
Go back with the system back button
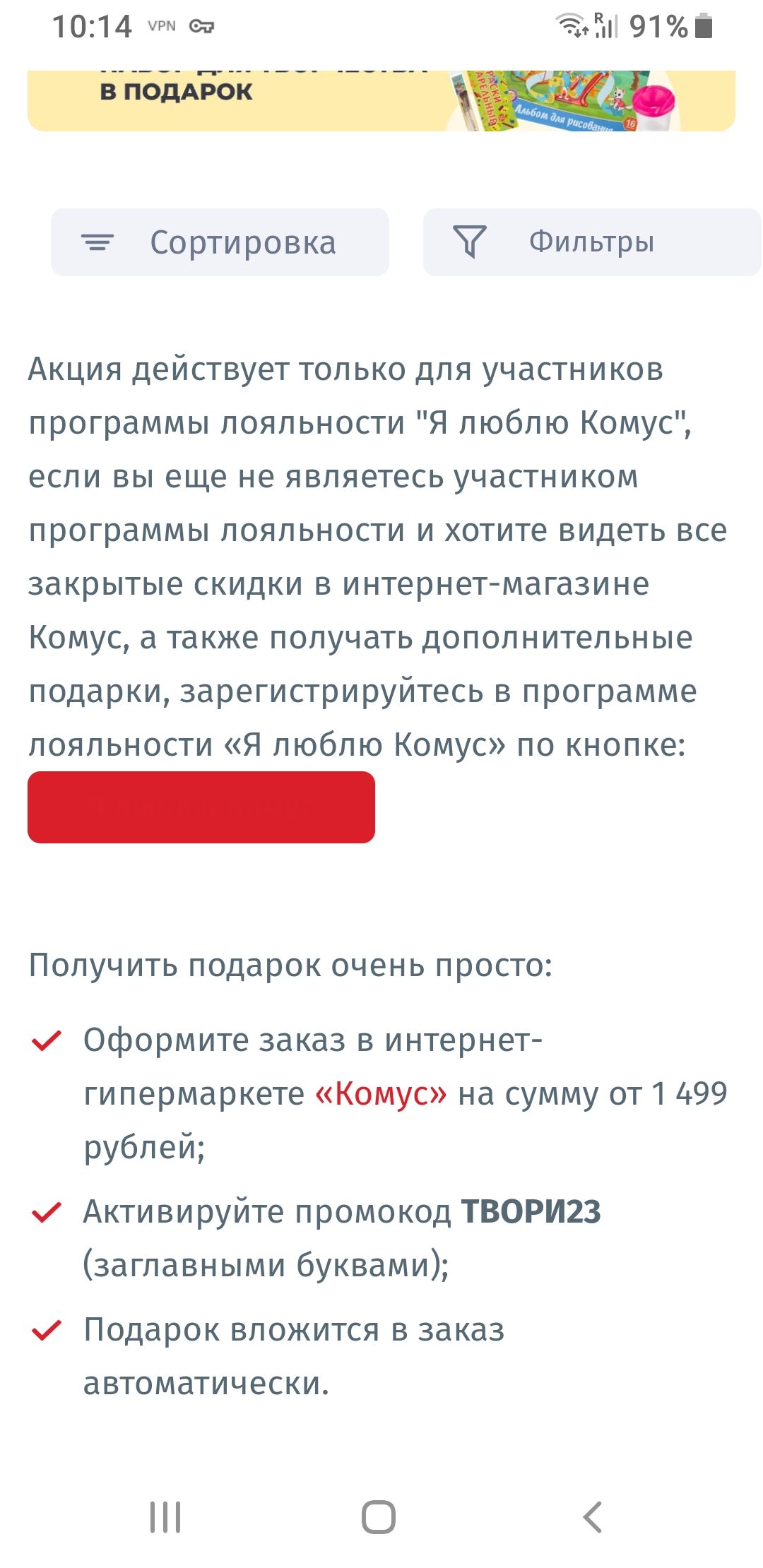click(592, 1516)
